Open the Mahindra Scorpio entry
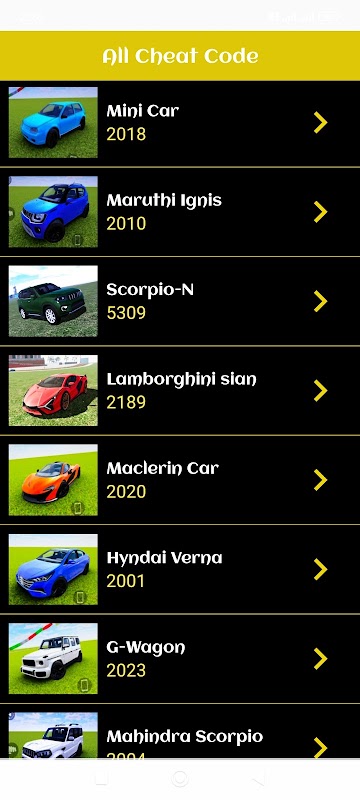360x800 pixels. (180, 731)
